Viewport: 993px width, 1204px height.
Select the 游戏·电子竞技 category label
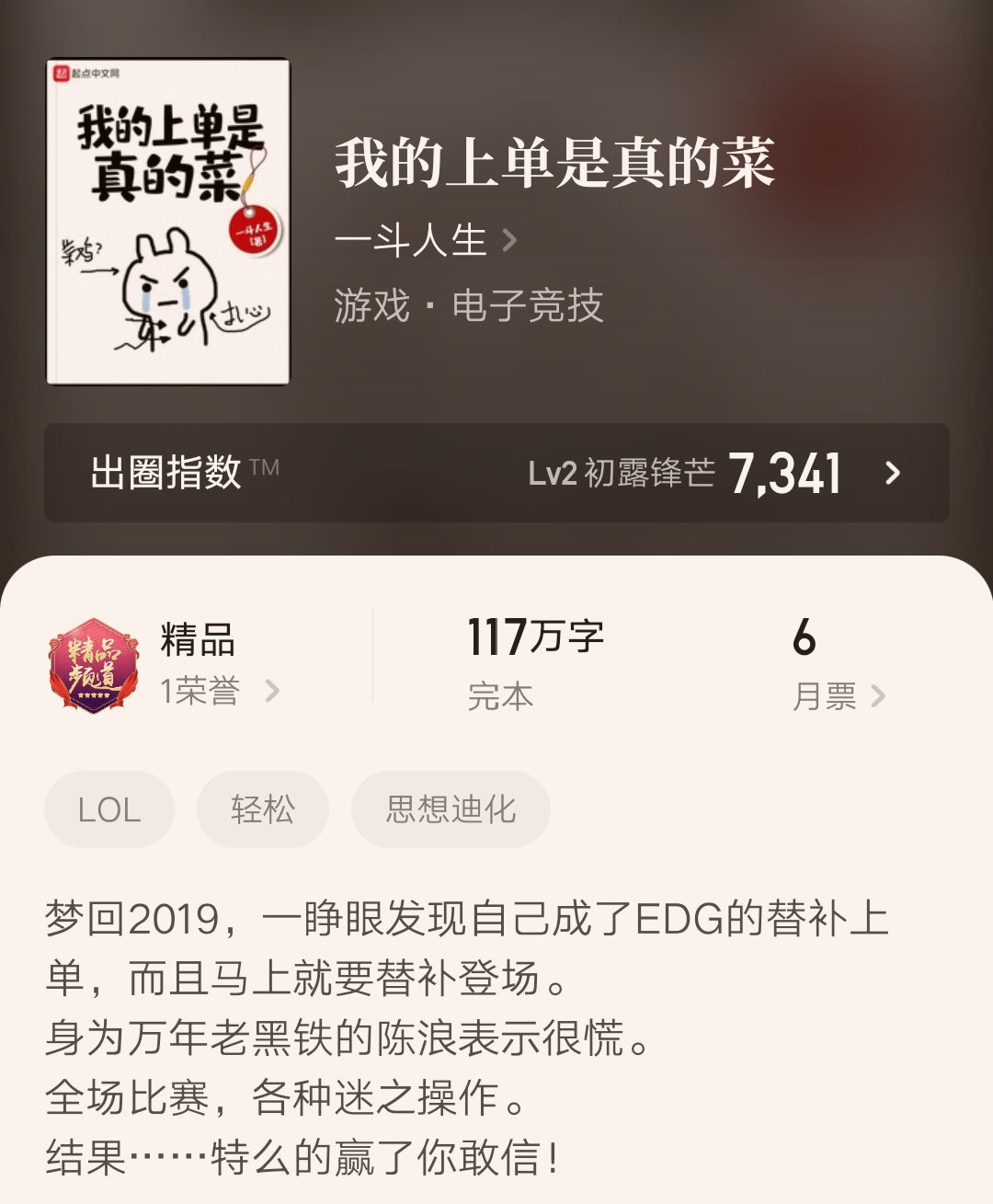point(469,308)
